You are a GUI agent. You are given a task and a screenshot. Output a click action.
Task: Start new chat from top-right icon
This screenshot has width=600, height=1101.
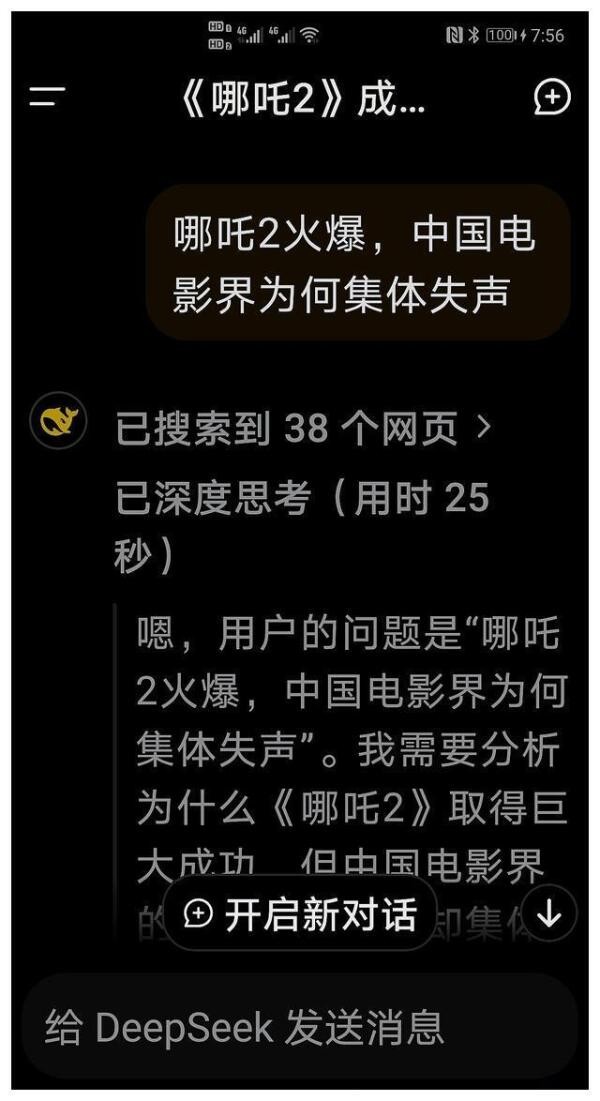(552, 97)
